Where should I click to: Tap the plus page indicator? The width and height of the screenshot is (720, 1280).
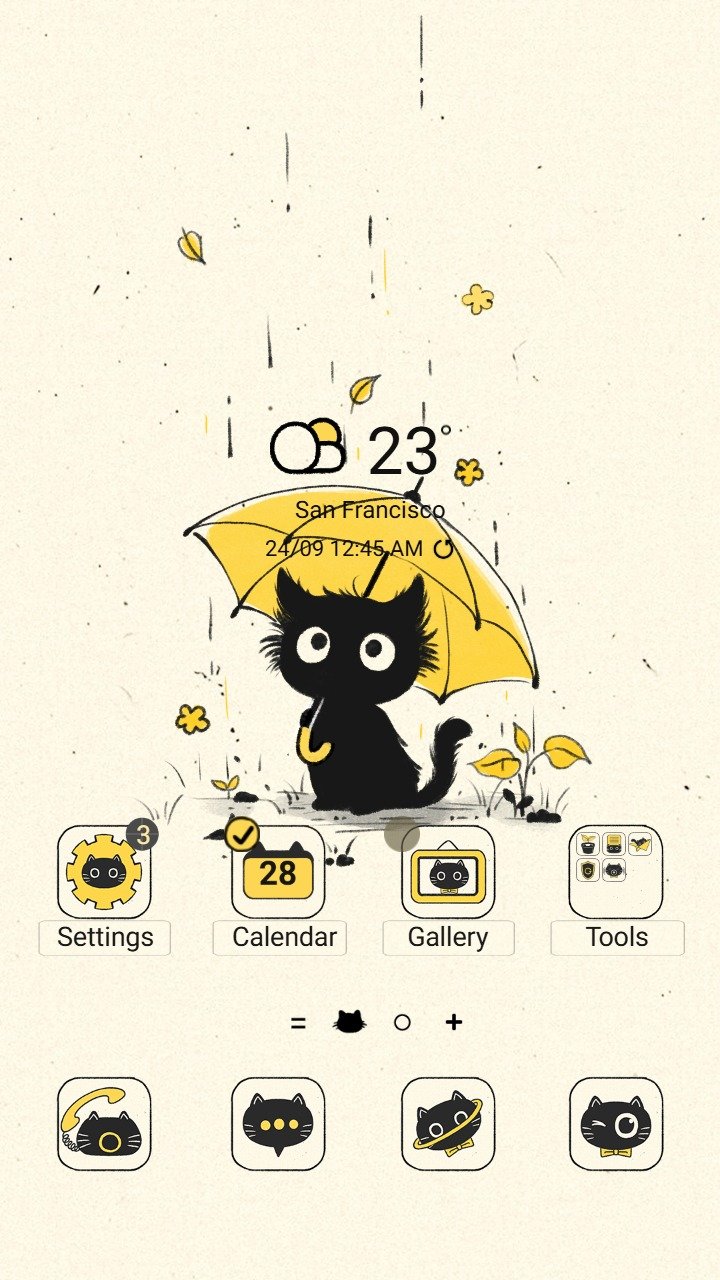point(454,1022)
